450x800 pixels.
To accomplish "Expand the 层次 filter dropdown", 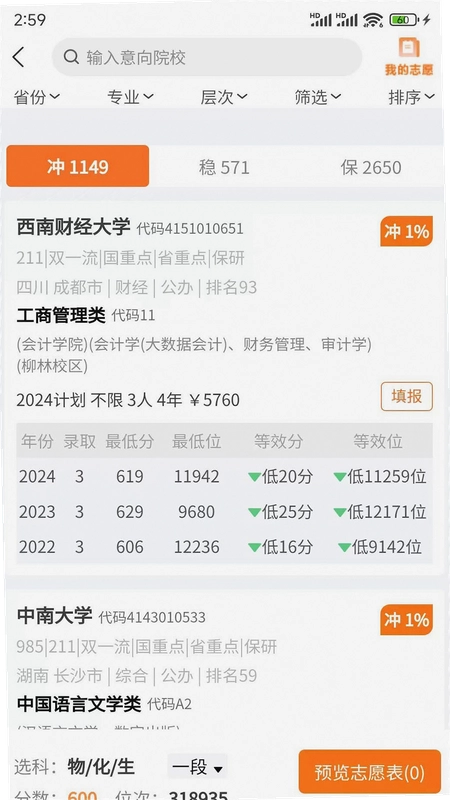I will click(224, 96).
